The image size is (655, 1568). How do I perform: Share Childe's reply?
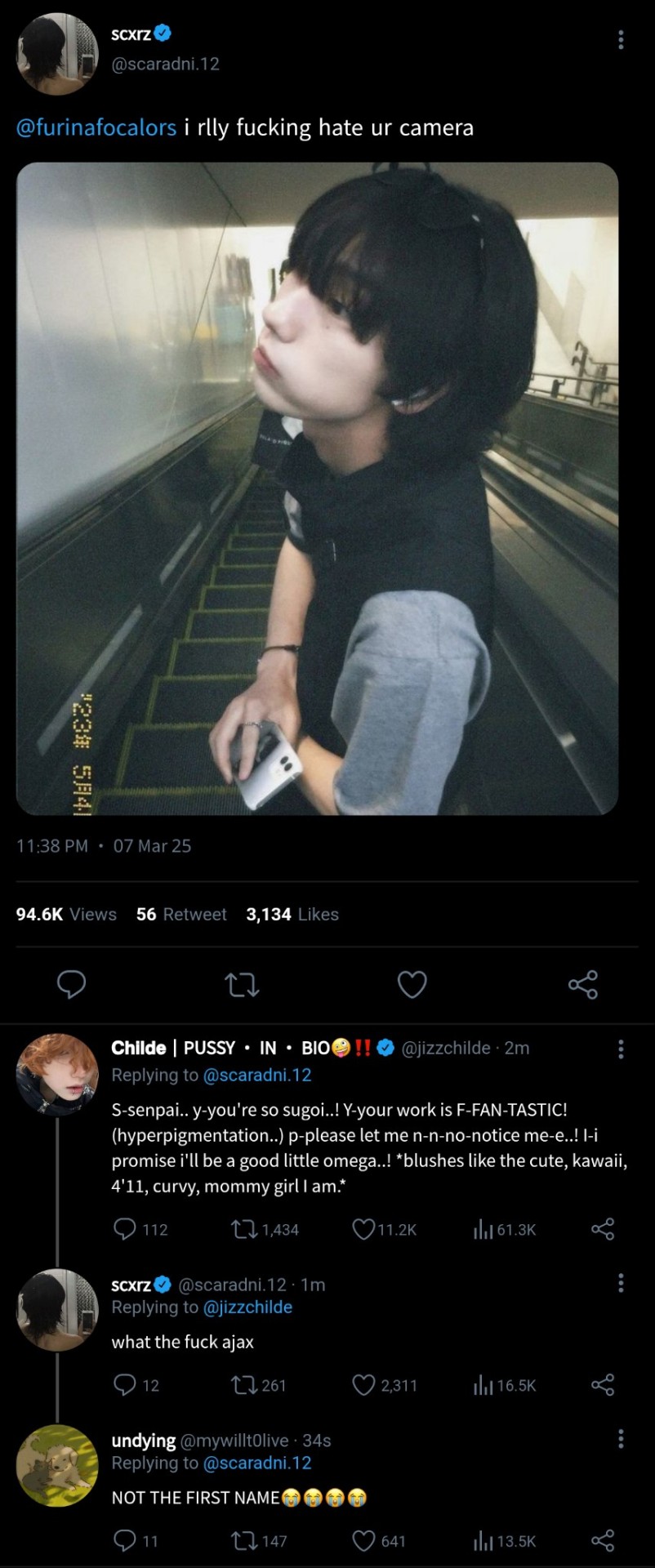pyautogui.click(x=603, y=1229)
